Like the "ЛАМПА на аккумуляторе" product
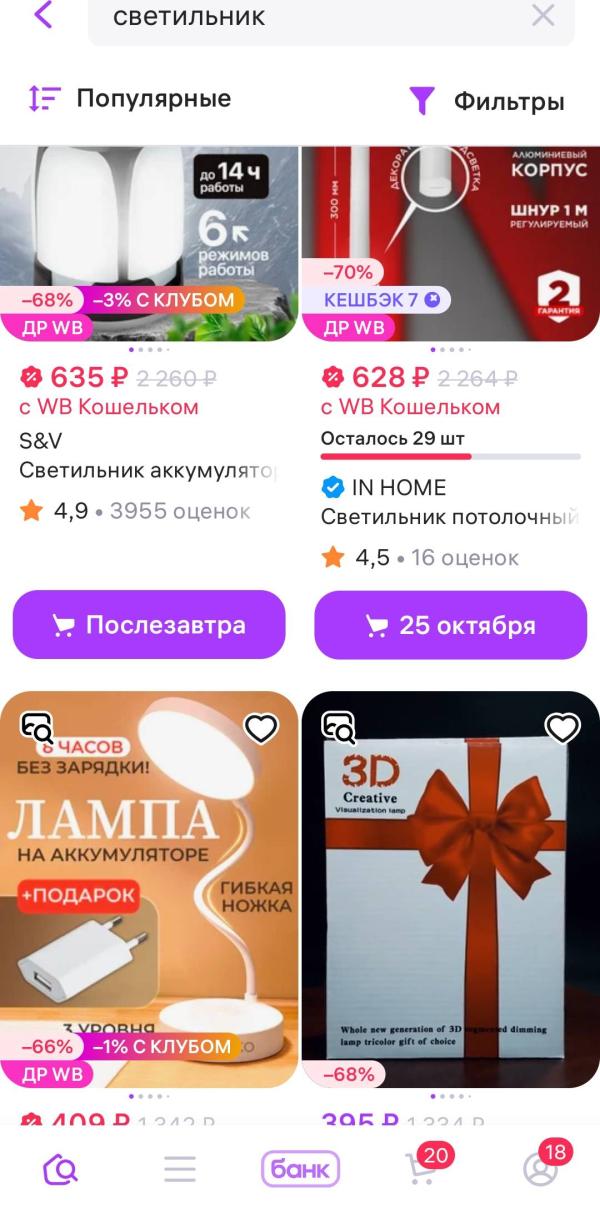600x1213 pixels. [x=261, y=729]
